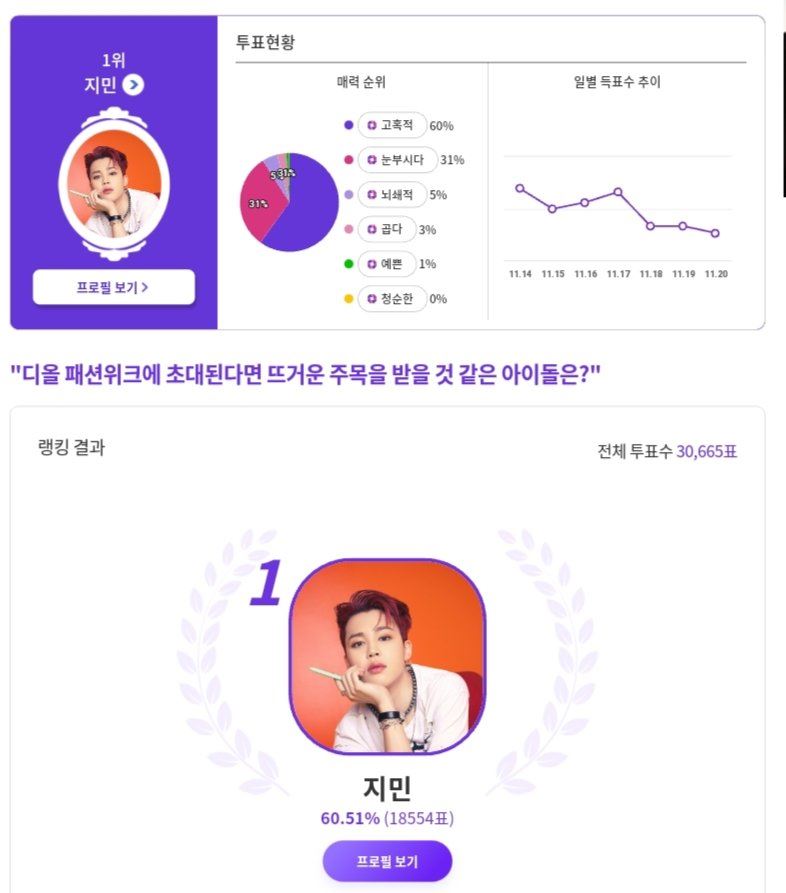
Task: Tap the 프로필 보기 button below 60.51%
Action: pyautogui.click(x=387, y=861)
